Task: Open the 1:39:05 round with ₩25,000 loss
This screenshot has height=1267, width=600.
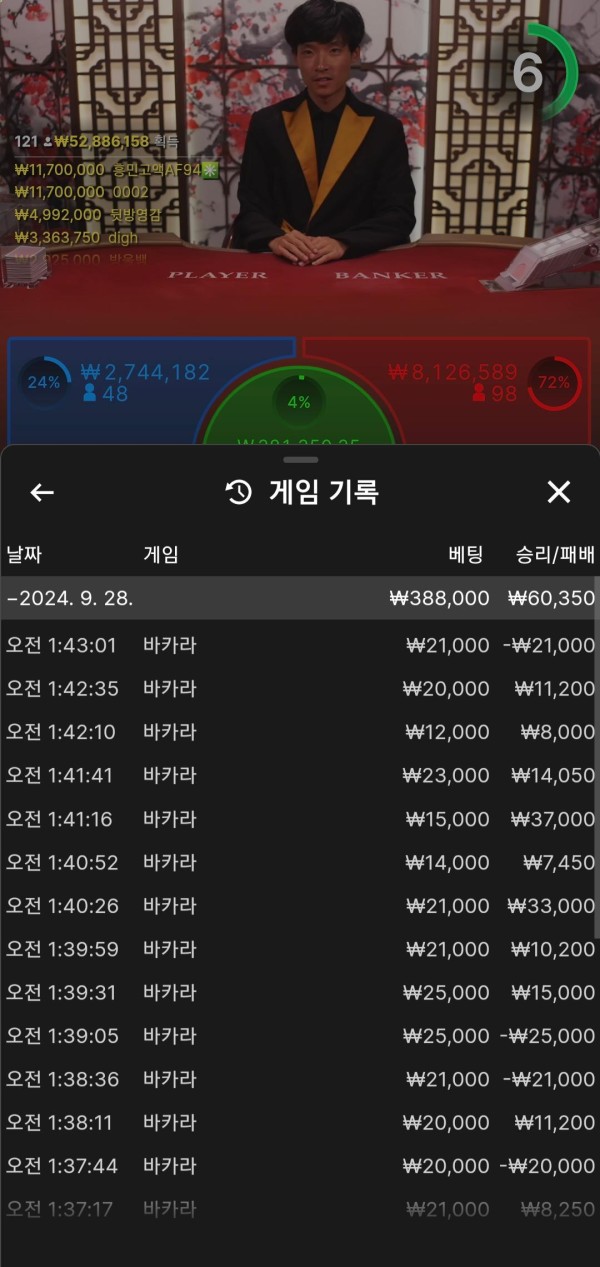Action: coord(298,1036)
